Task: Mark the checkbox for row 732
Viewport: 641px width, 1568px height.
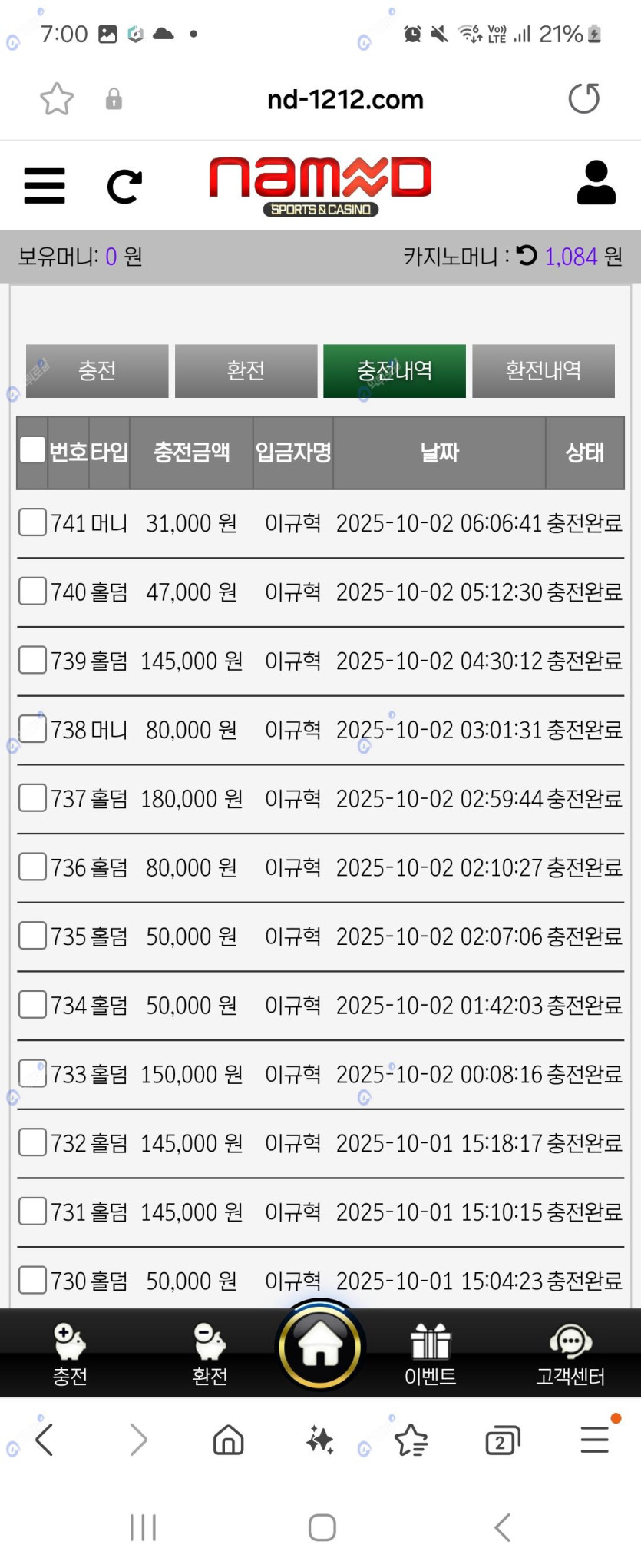Action: (x=32, y=1142)
